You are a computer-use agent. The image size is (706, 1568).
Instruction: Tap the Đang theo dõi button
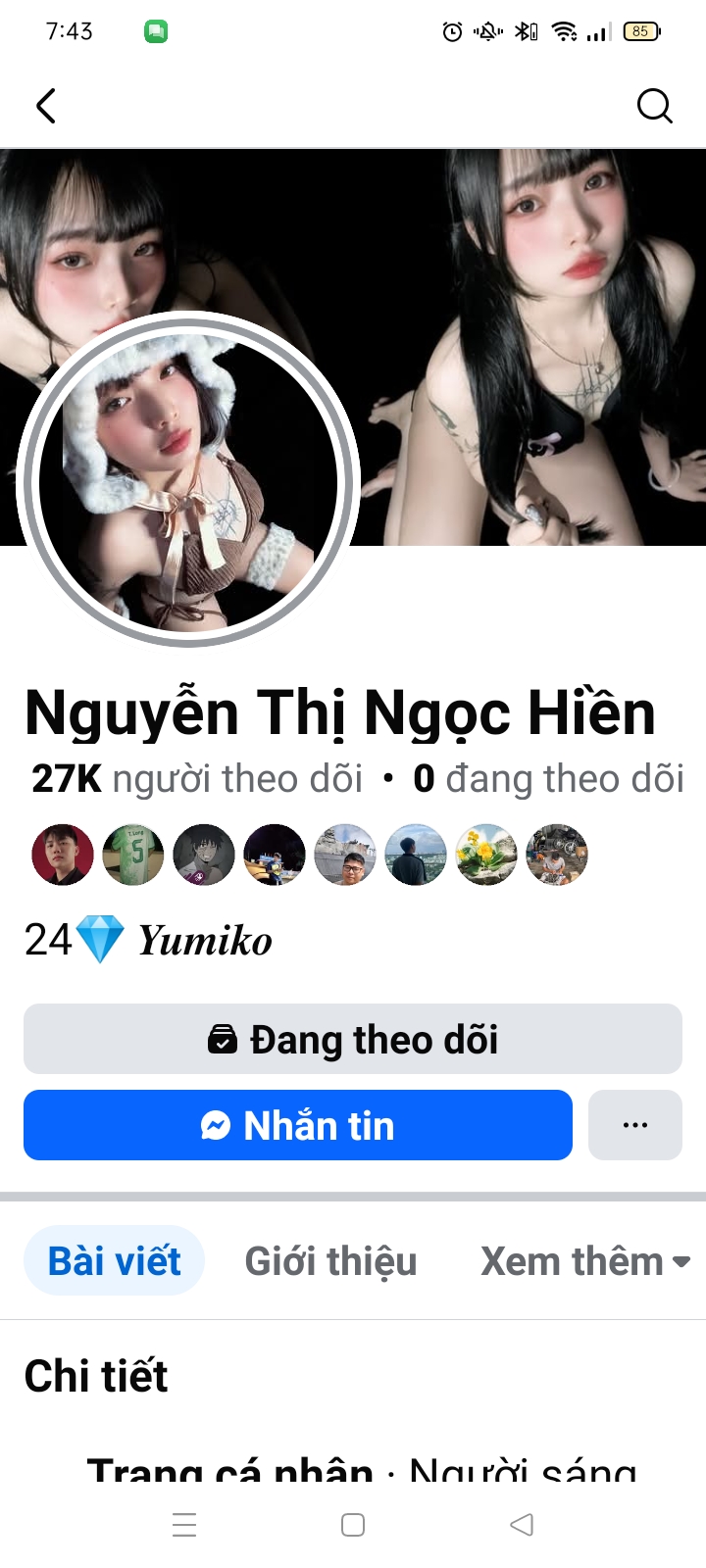click(353, 1039)
